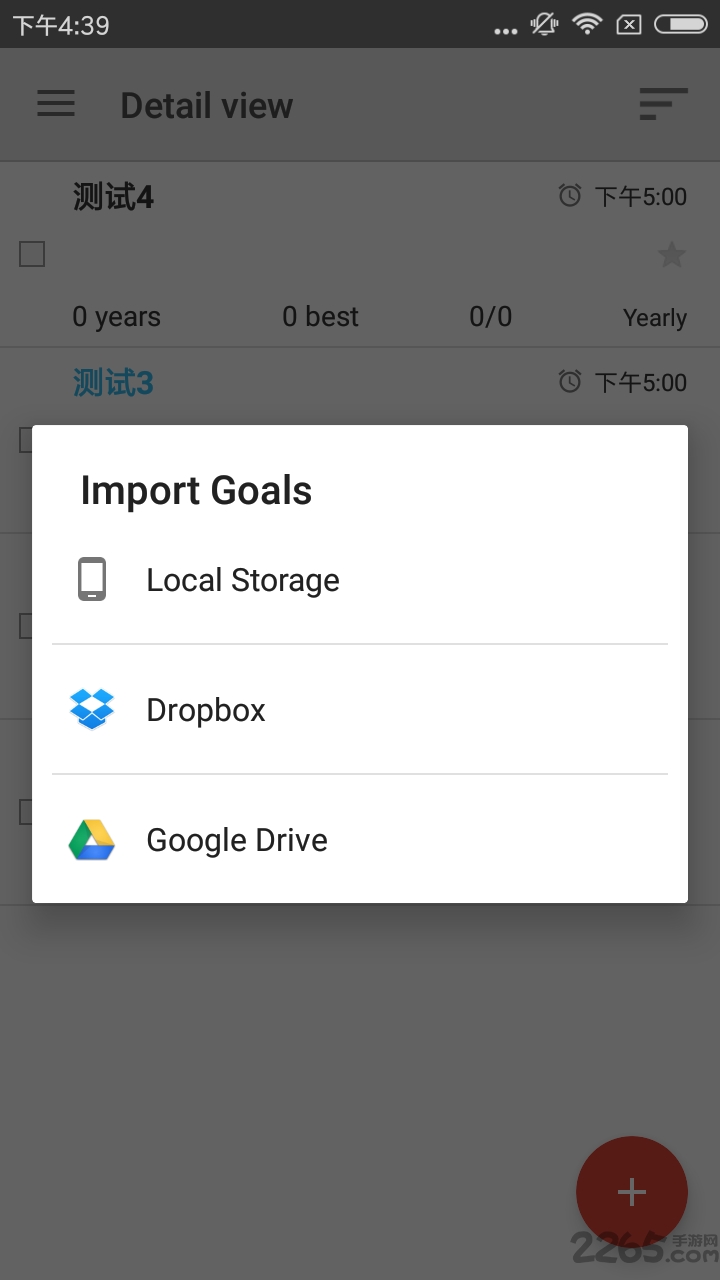The height and width of the screenshot is (1280, 720).
Task: Tap the Local Storage option in Import Goals
Action: click(243, 579)
